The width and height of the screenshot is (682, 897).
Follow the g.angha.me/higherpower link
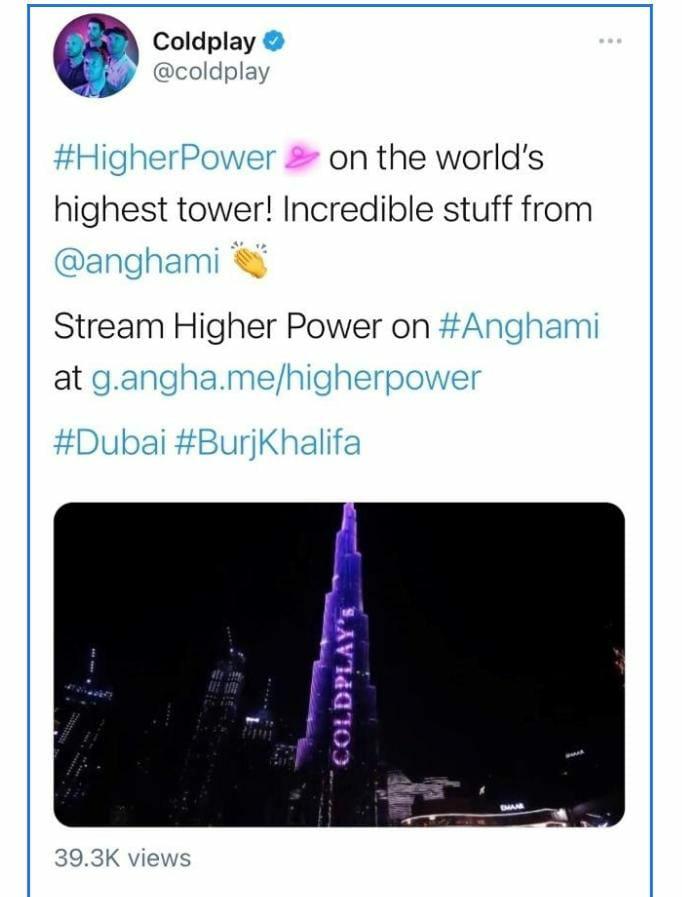click(286, 378)
